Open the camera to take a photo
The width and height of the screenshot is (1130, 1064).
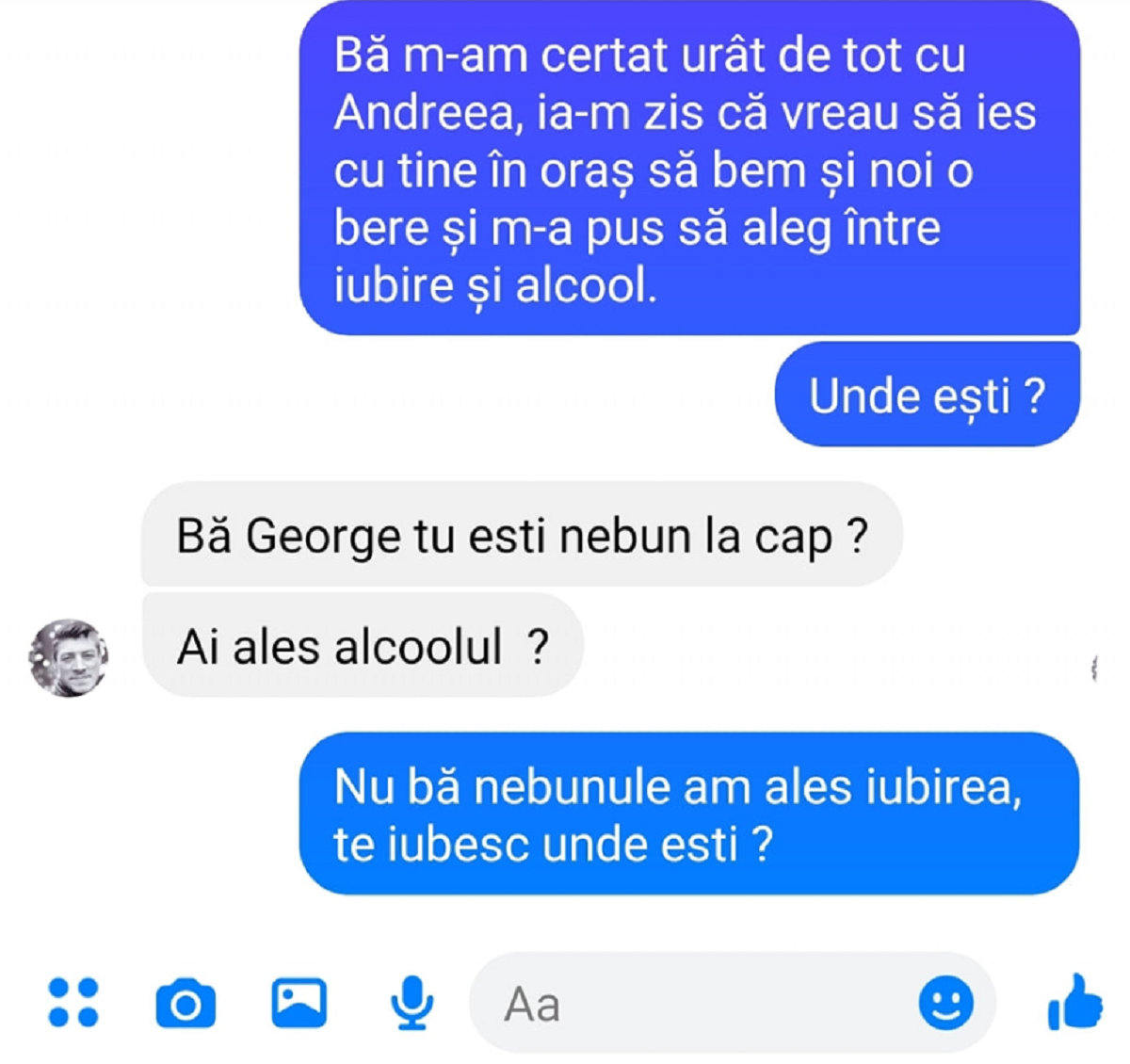[x=186, y=1004]
